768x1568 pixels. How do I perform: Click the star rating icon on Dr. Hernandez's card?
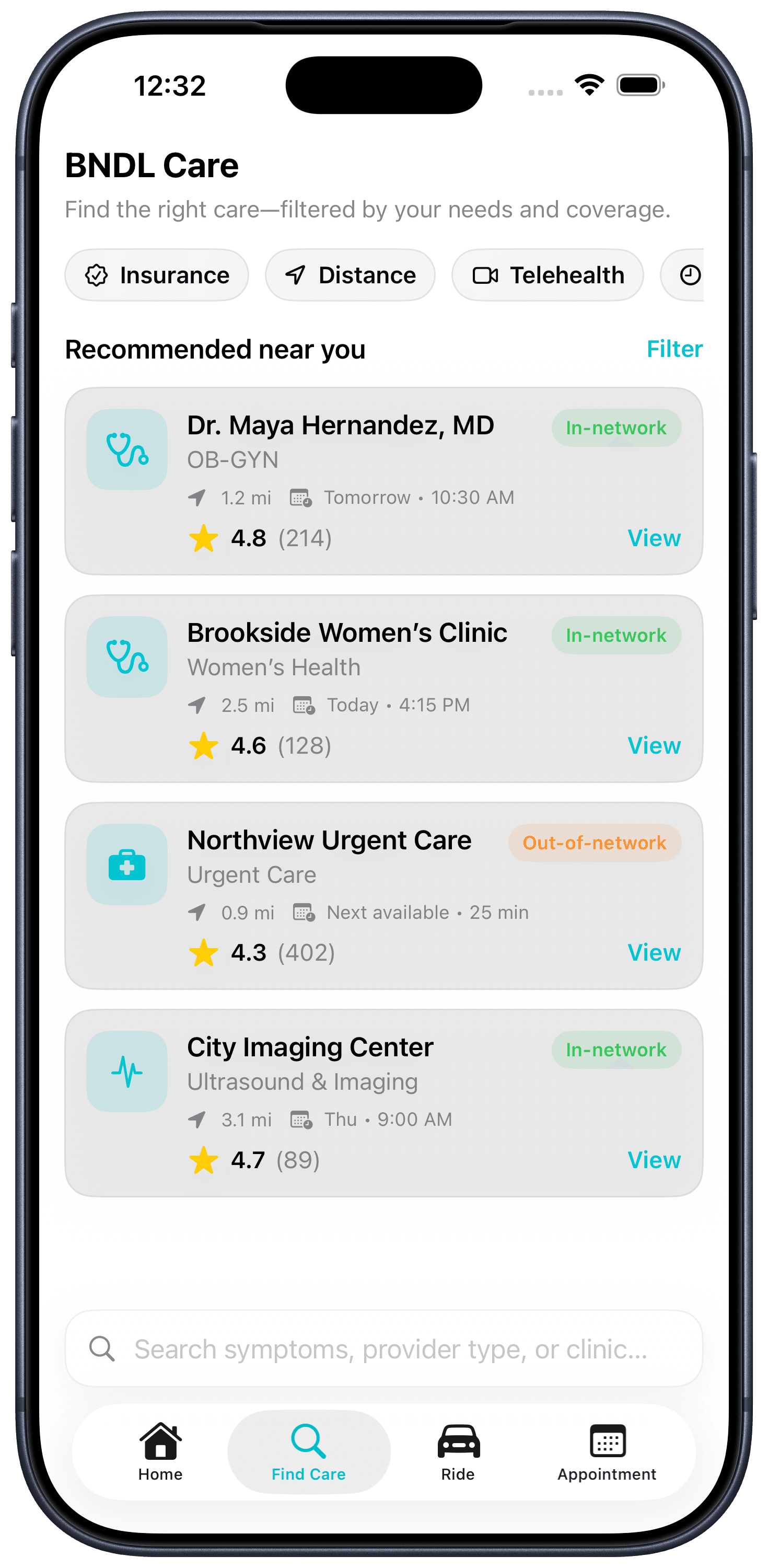click(204, 538)
